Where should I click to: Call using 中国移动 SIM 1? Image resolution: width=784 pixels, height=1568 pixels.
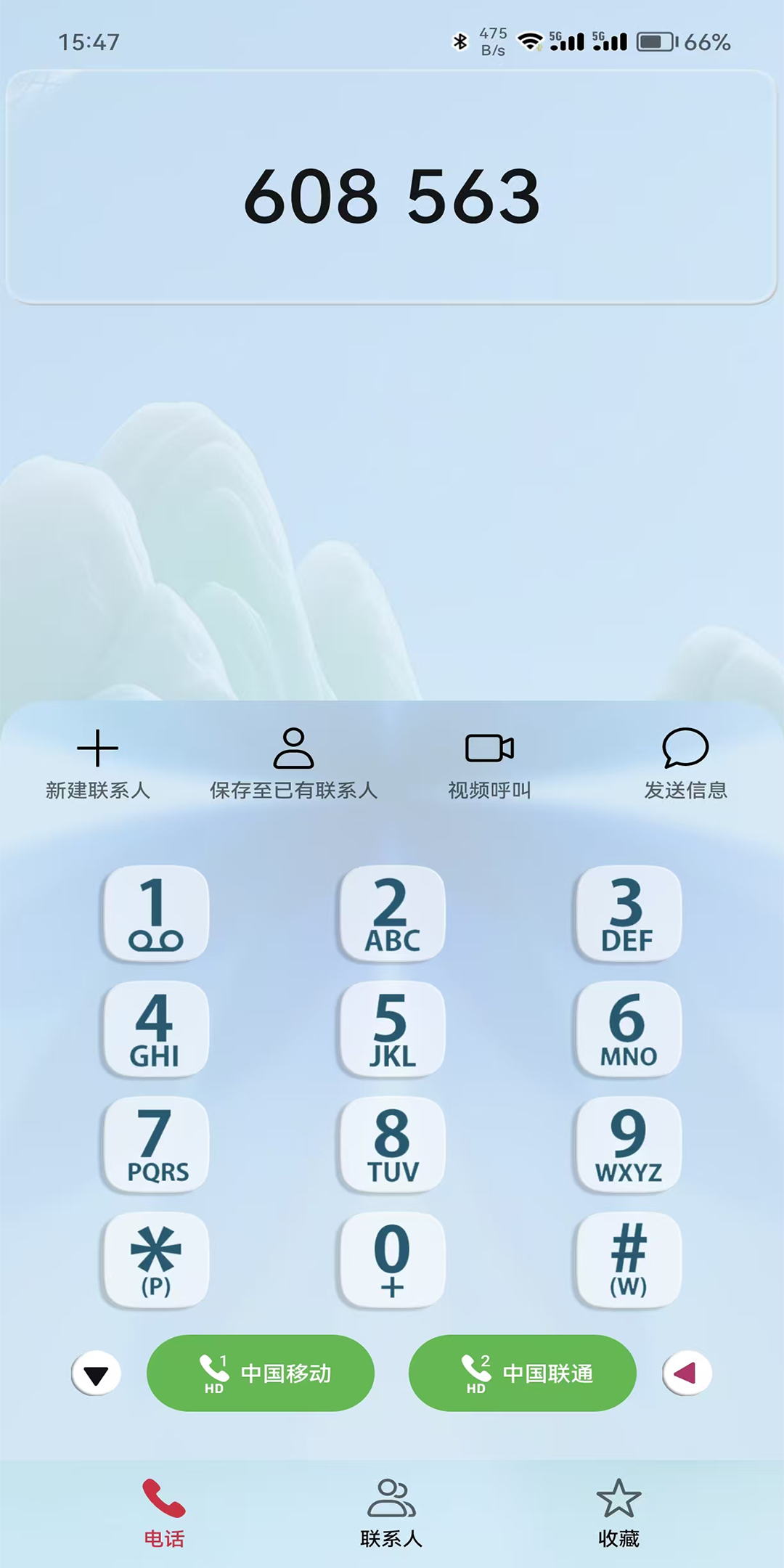click(x=261, y=1373)
